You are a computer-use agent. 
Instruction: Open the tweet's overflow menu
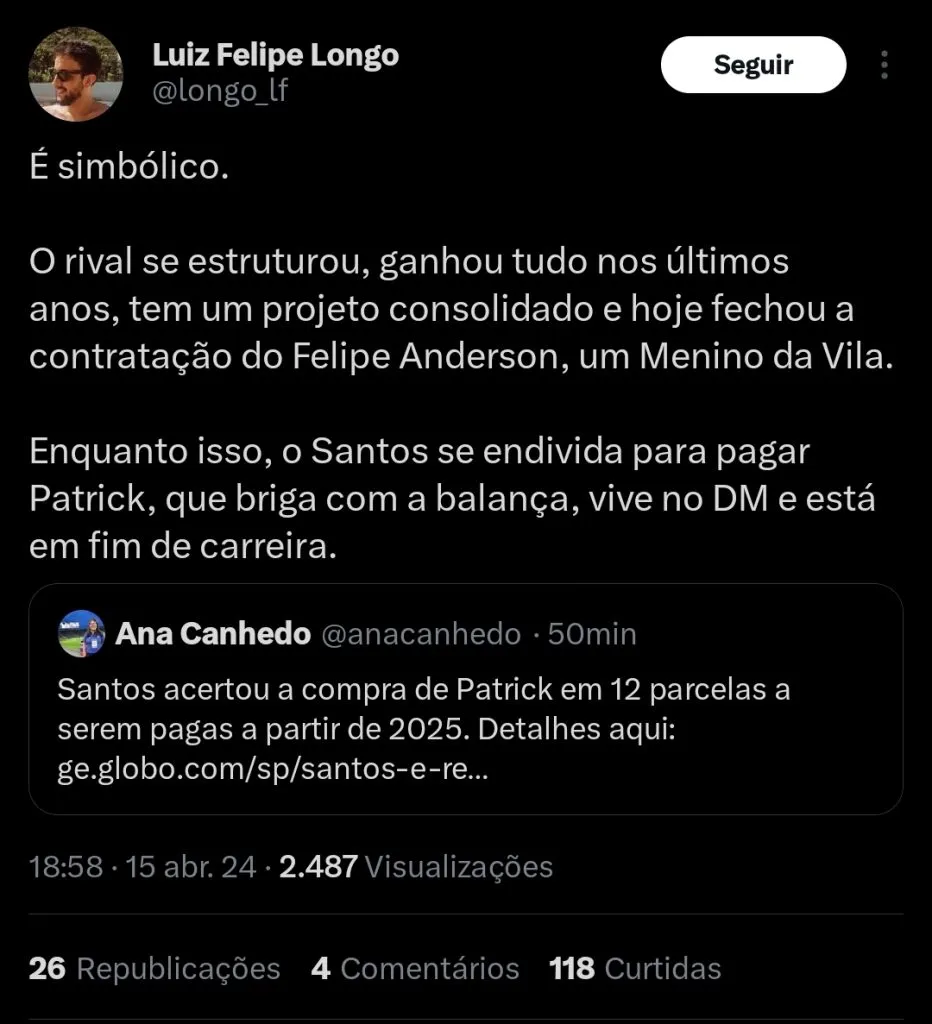884,65
